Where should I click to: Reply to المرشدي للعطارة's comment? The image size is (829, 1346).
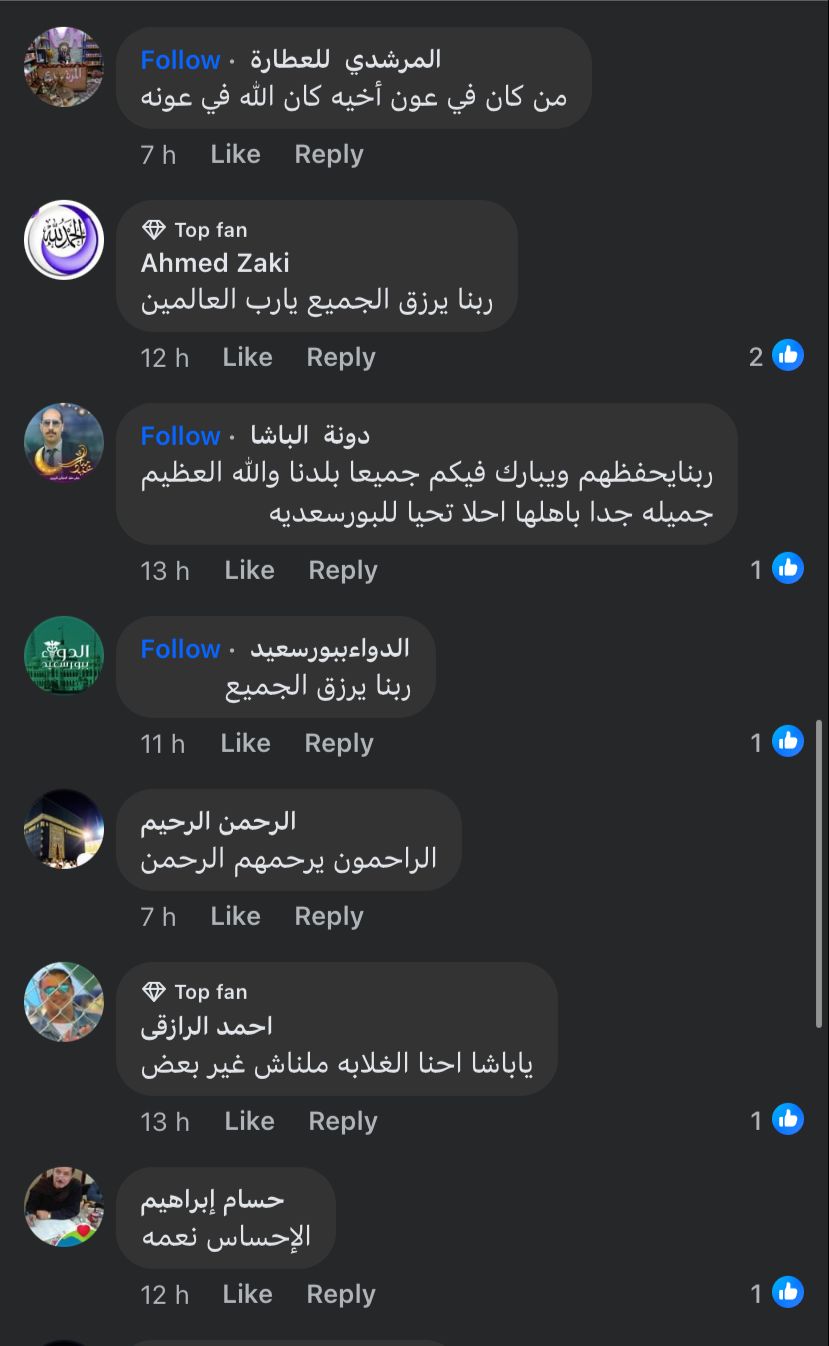[x=328, y=154]
